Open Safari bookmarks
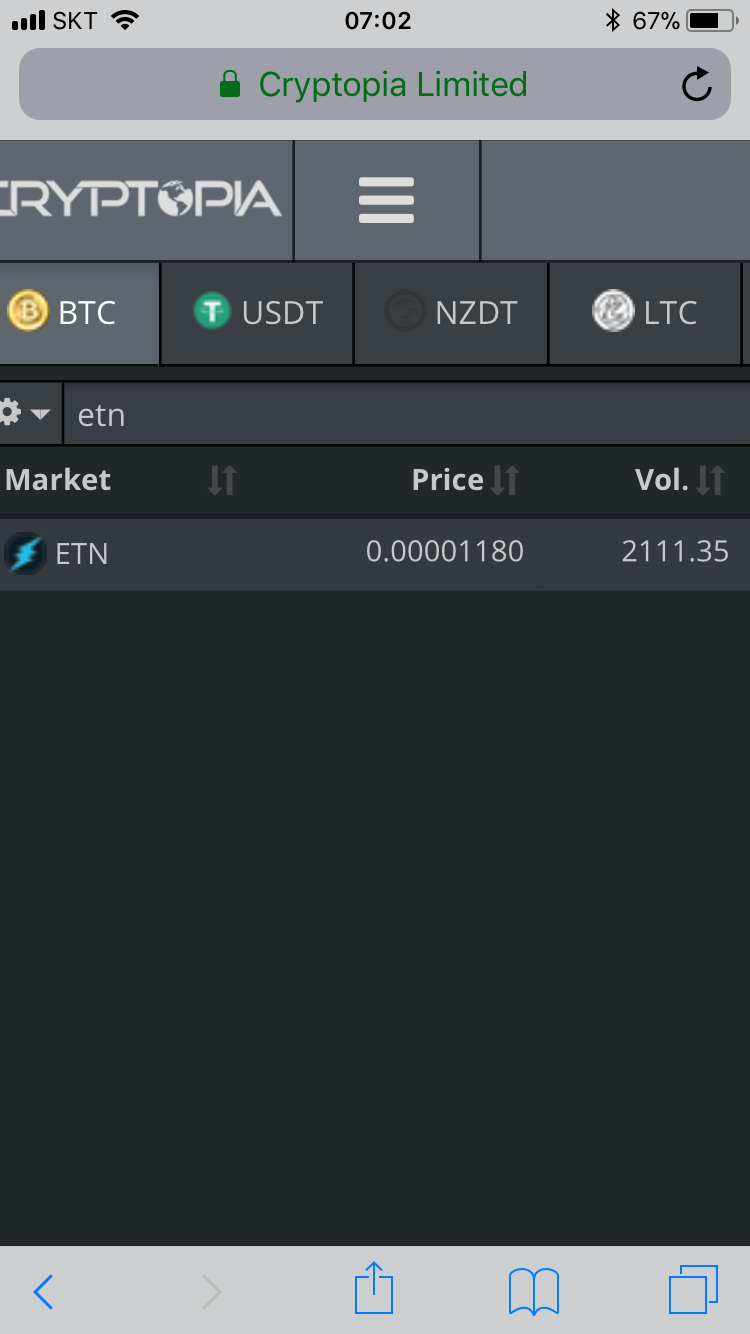The image size is (750, 1334). pos(533,1290)
